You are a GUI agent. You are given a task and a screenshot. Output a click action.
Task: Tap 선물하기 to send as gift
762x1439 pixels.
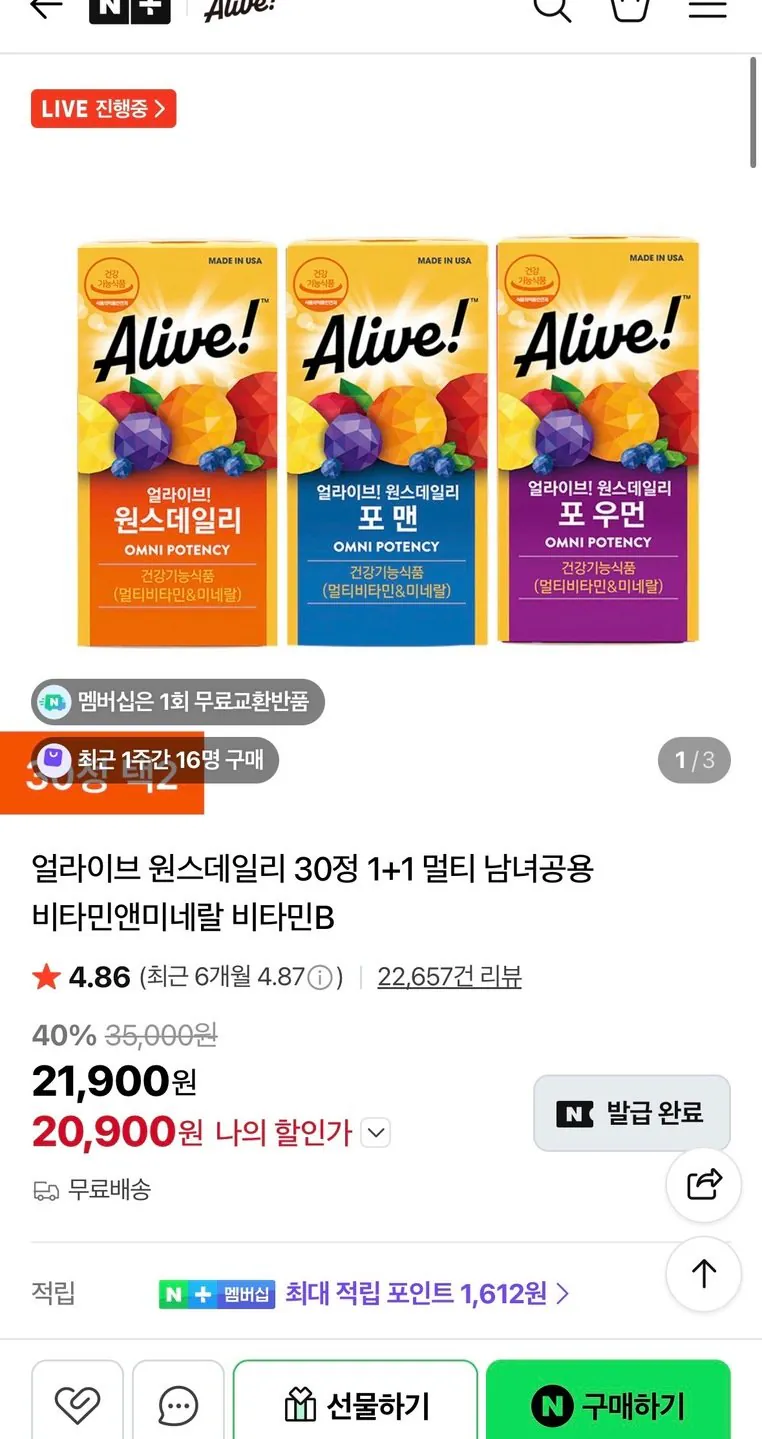(x=356, y=1406)
